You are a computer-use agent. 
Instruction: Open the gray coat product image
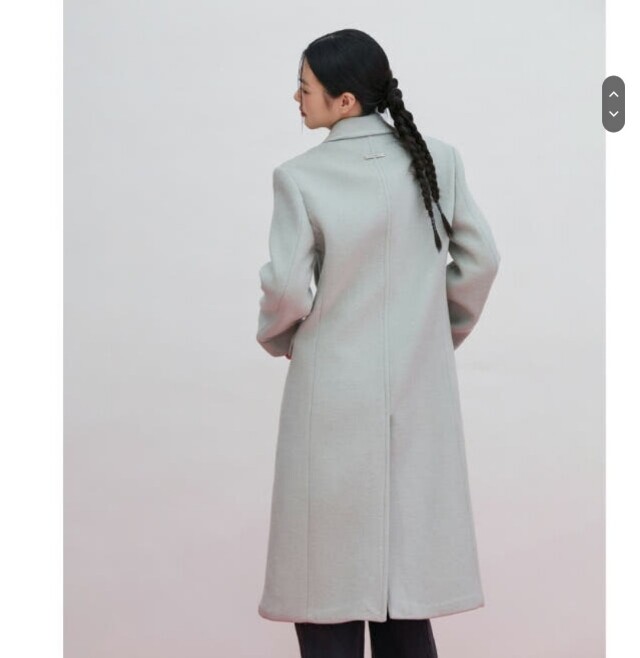pos(334,329)
